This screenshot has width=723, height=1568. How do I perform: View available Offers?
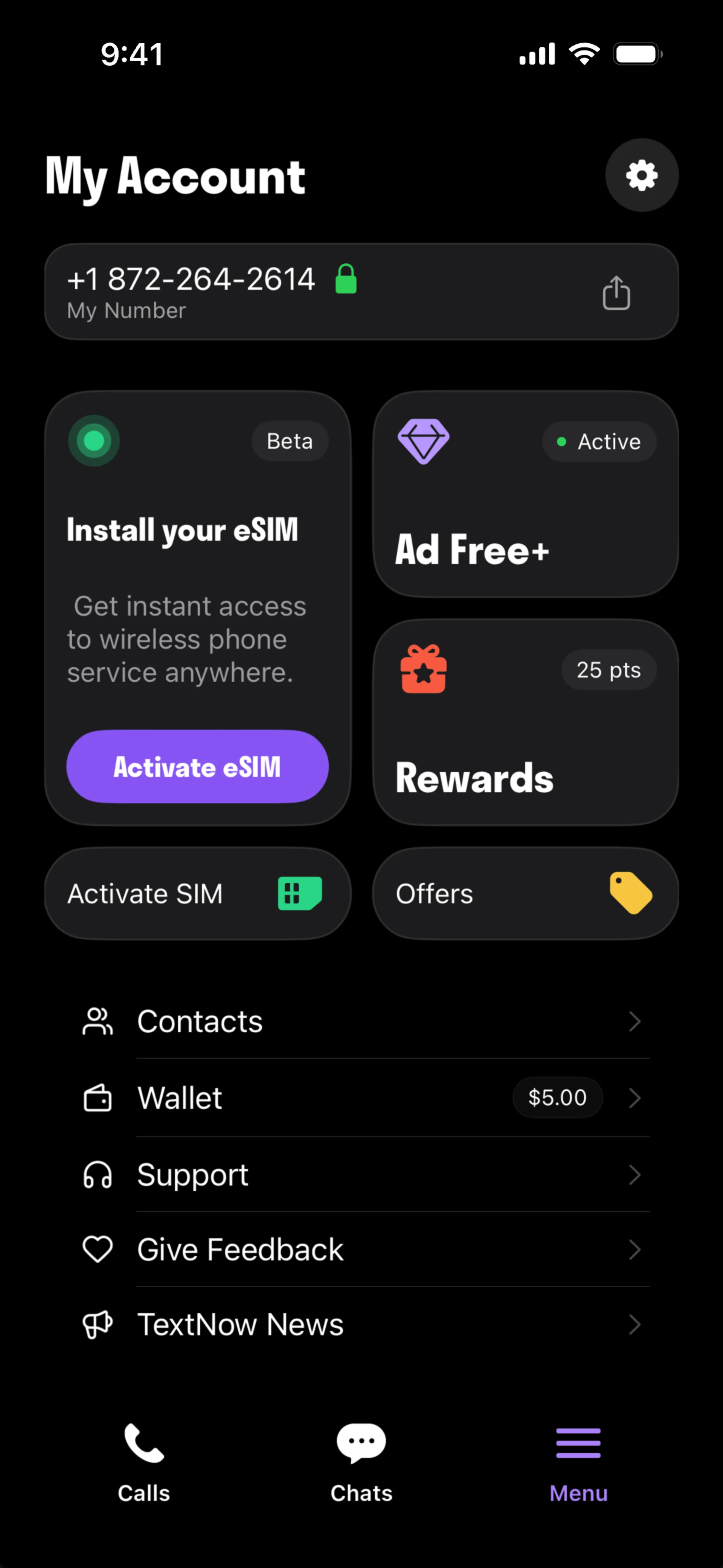coord(525,894)
